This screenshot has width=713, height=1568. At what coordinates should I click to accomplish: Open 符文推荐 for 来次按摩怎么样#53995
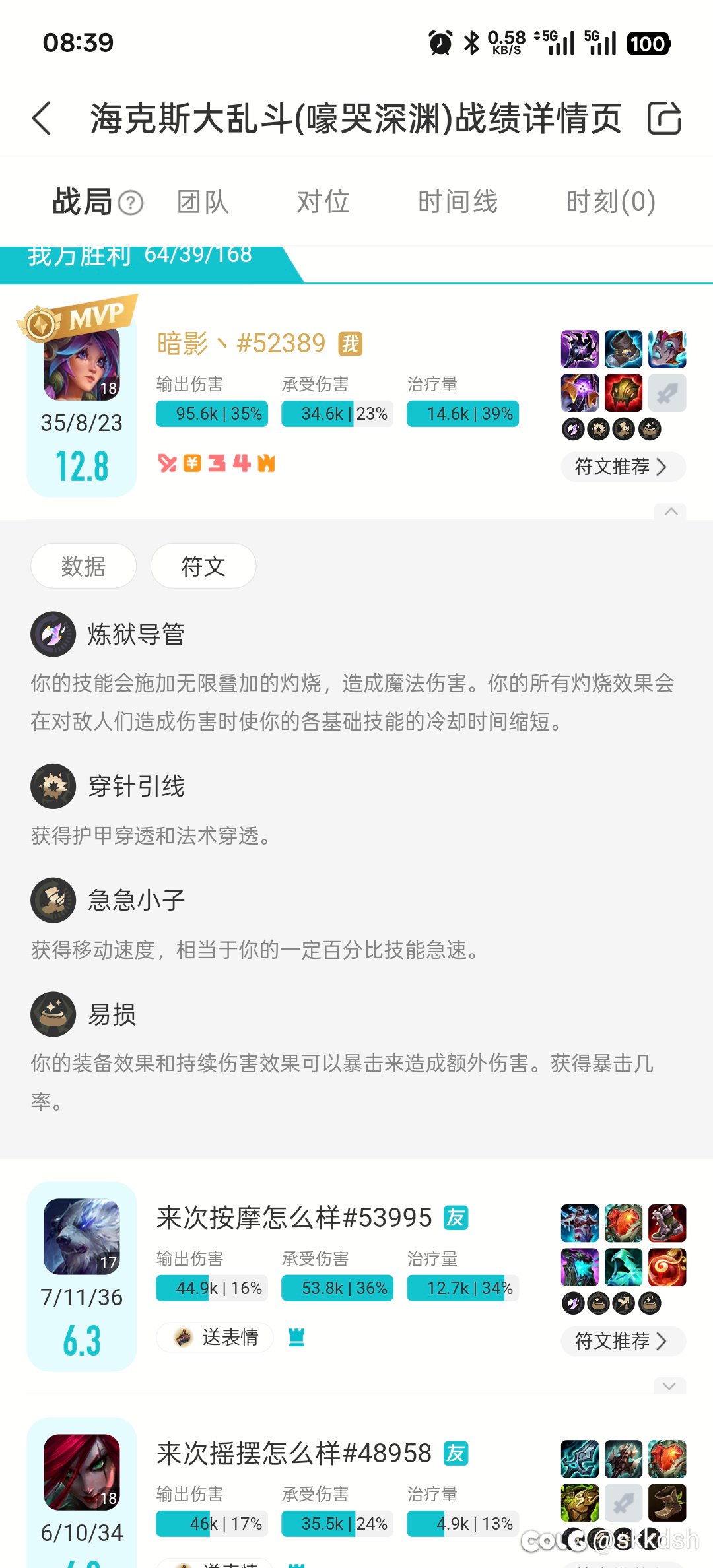click(x=623, y=1341)
